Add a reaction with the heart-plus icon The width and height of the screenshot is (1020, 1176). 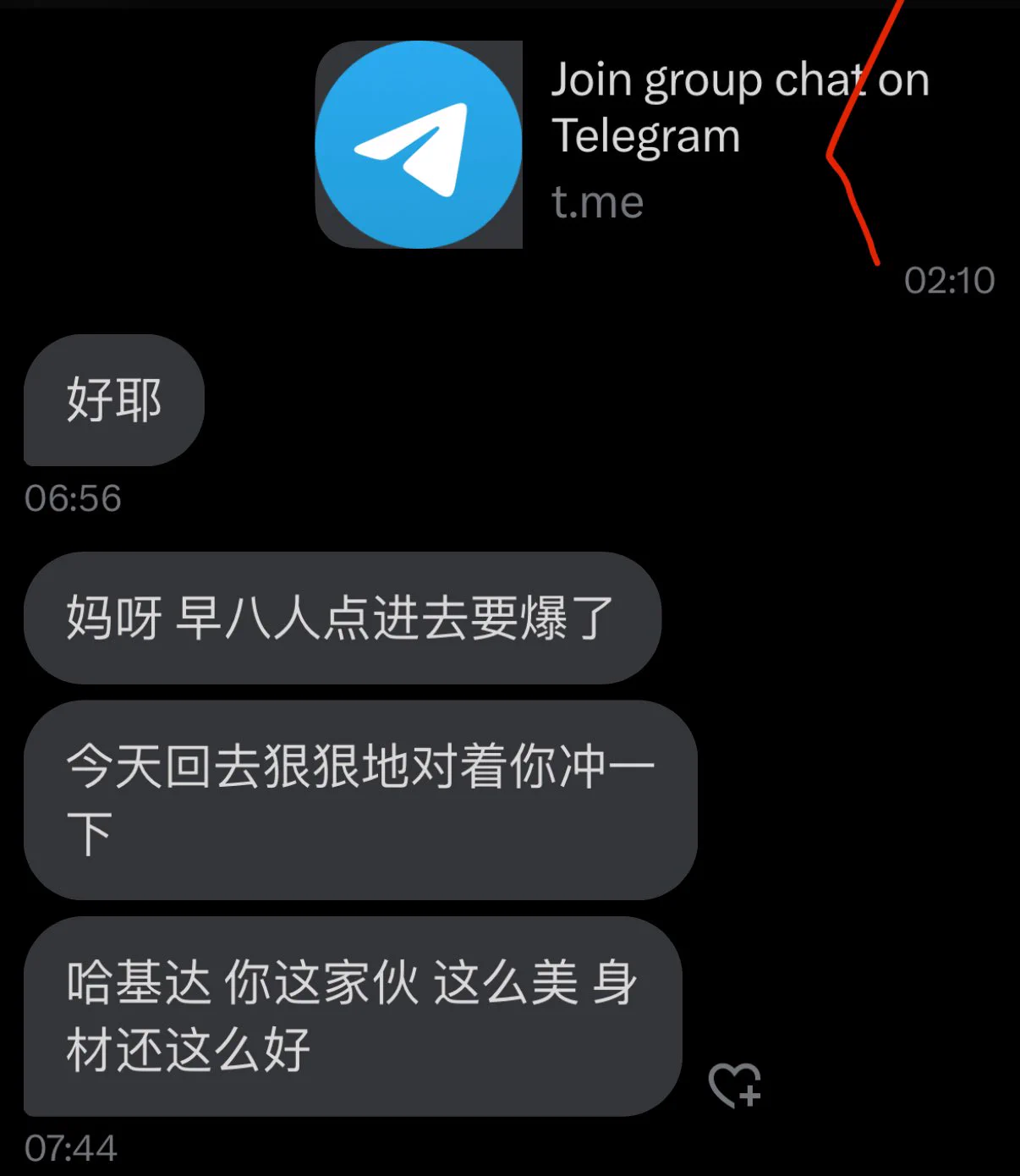tap(734, 1085)
